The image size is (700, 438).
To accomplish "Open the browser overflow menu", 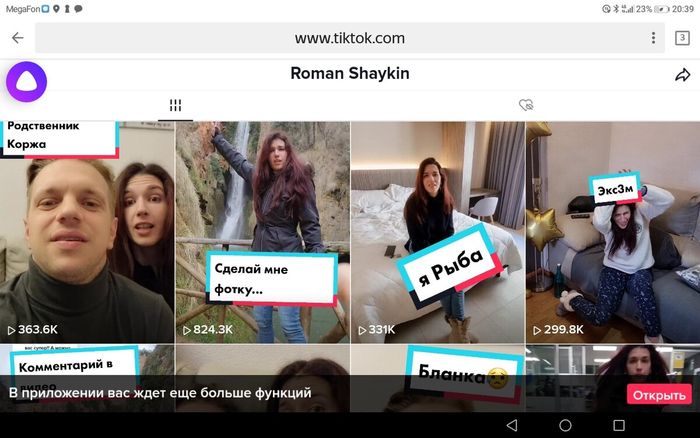I will [653, 38].
